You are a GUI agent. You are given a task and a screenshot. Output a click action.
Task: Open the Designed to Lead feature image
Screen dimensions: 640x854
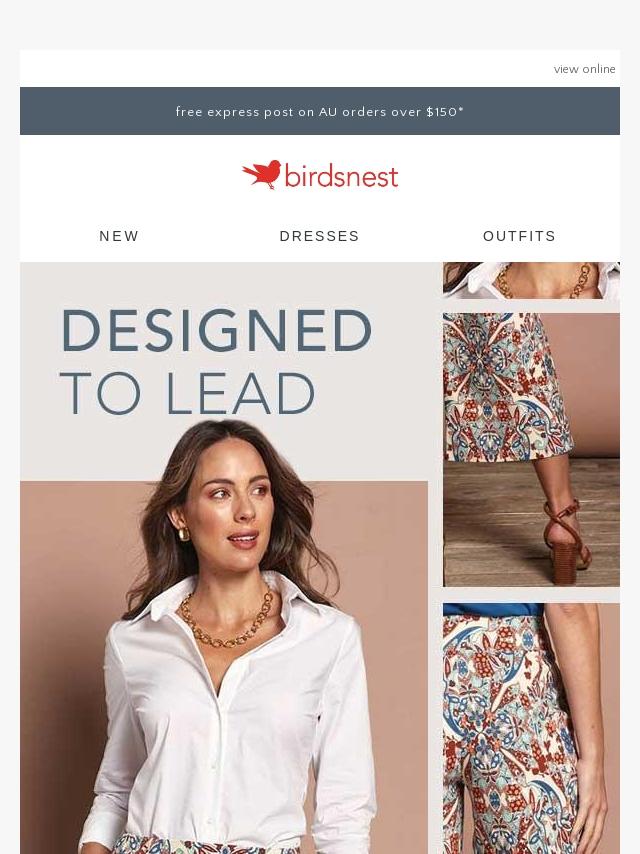[224, 560]
